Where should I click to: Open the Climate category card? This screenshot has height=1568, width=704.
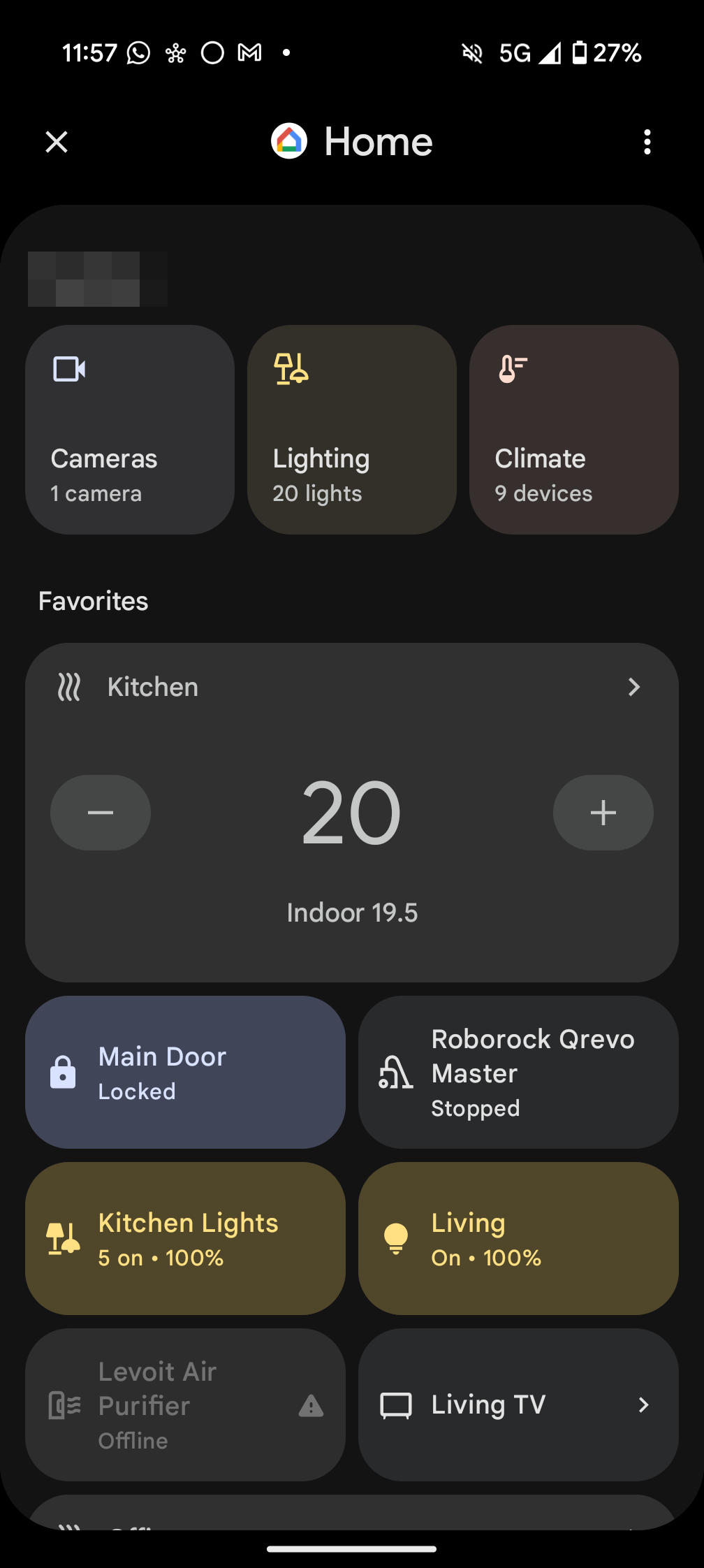[573, 430]
